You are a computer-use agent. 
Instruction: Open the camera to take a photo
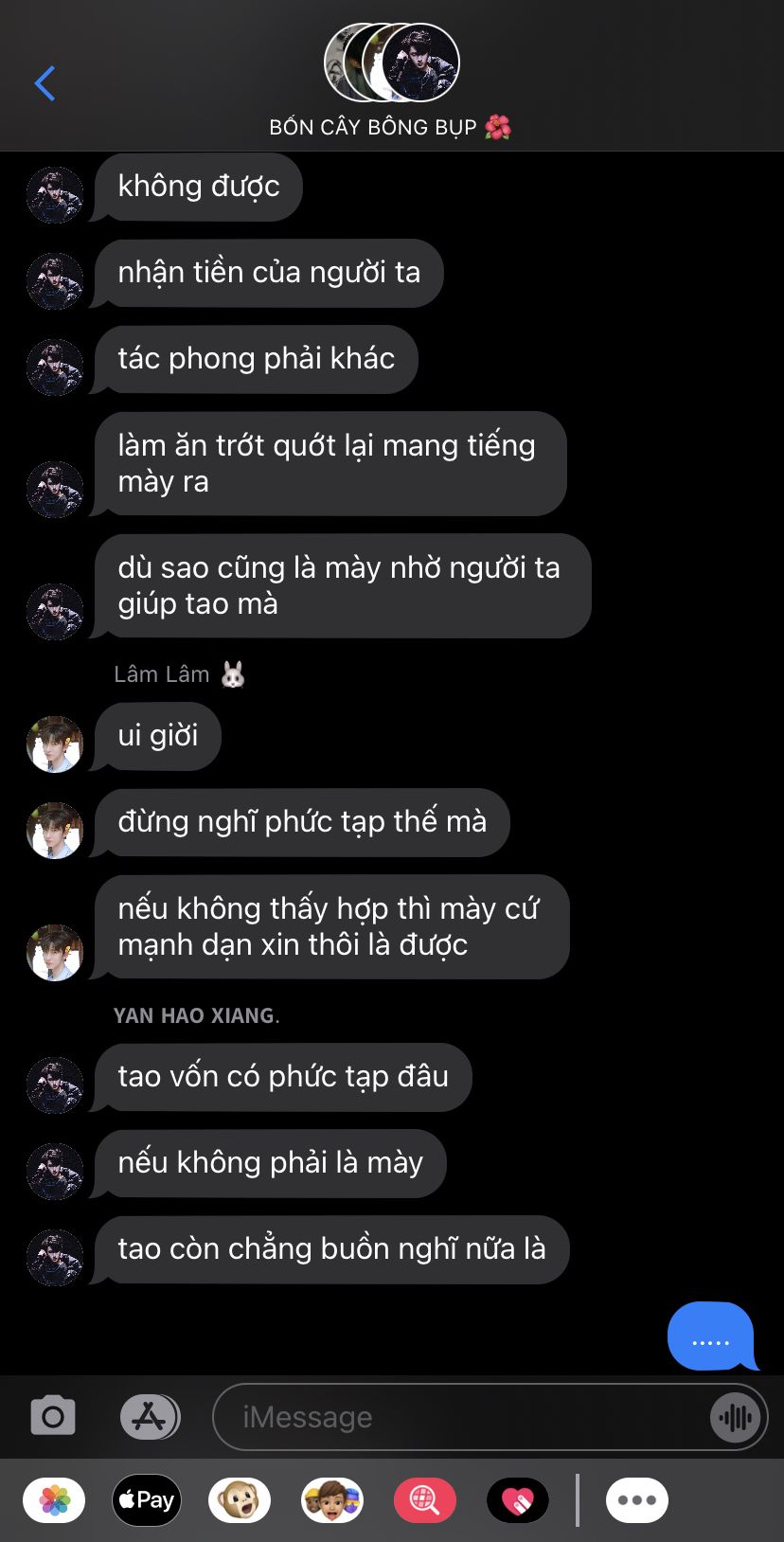[x=53, y=1417]
